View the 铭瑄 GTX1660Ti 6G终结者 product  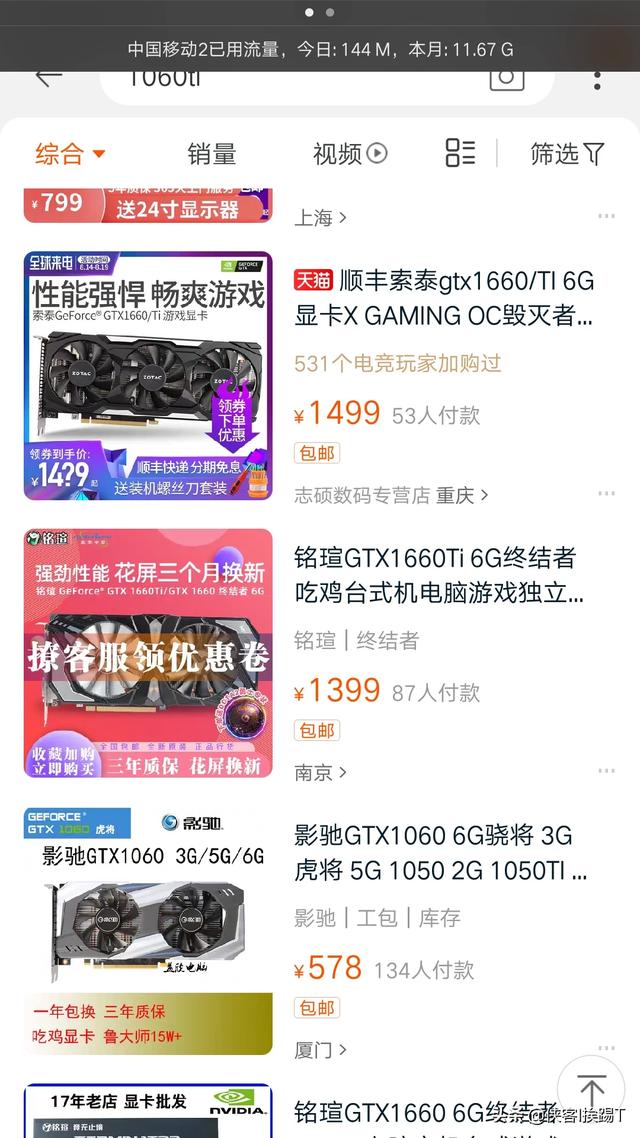tap(438, 575)
